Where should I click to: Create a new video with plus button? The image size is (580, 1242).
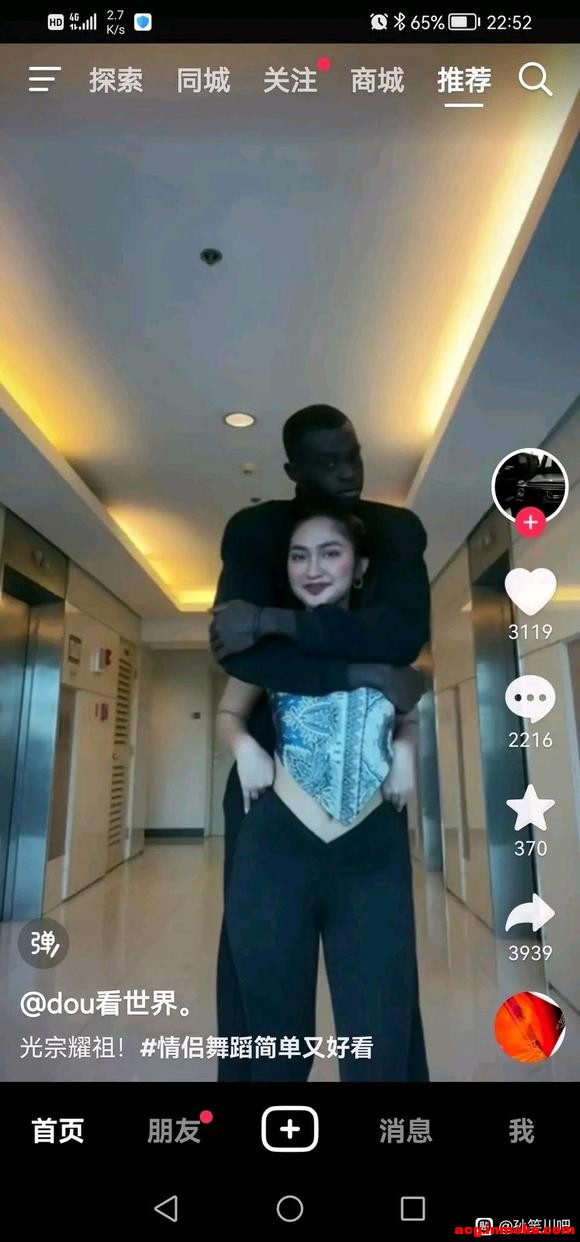290,1130
